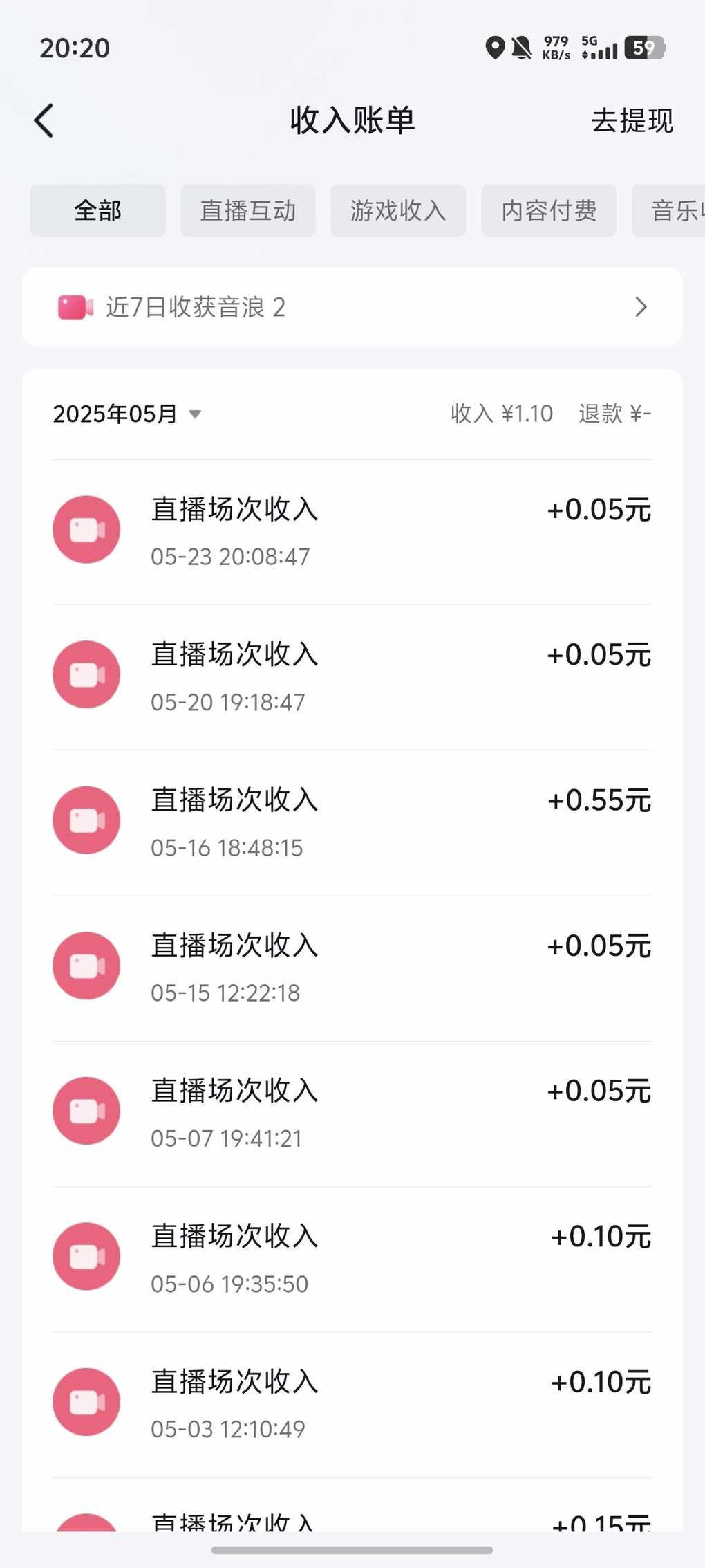This screenshot has width=705, height=1568.
Task: Open the 05-20 19:18:47 income record
Action: coord(352,677)
